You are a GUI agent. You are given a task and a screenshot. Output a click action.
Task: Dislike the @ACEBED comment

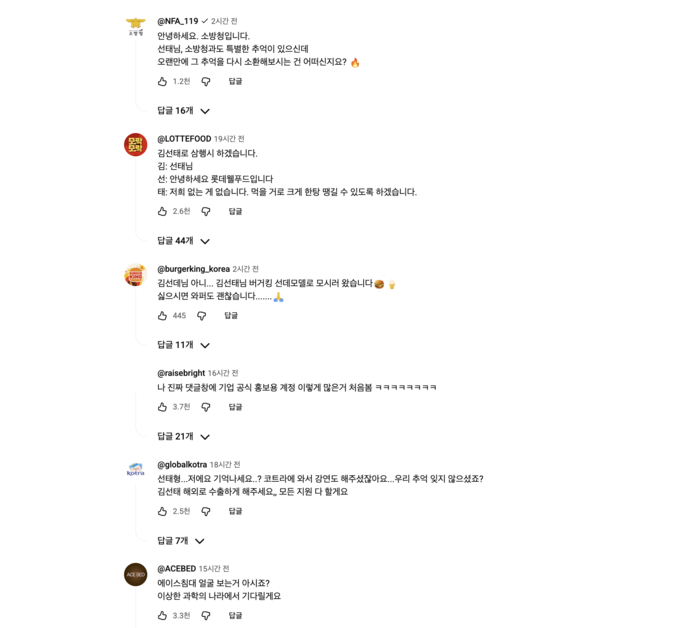tap(206, 615)
